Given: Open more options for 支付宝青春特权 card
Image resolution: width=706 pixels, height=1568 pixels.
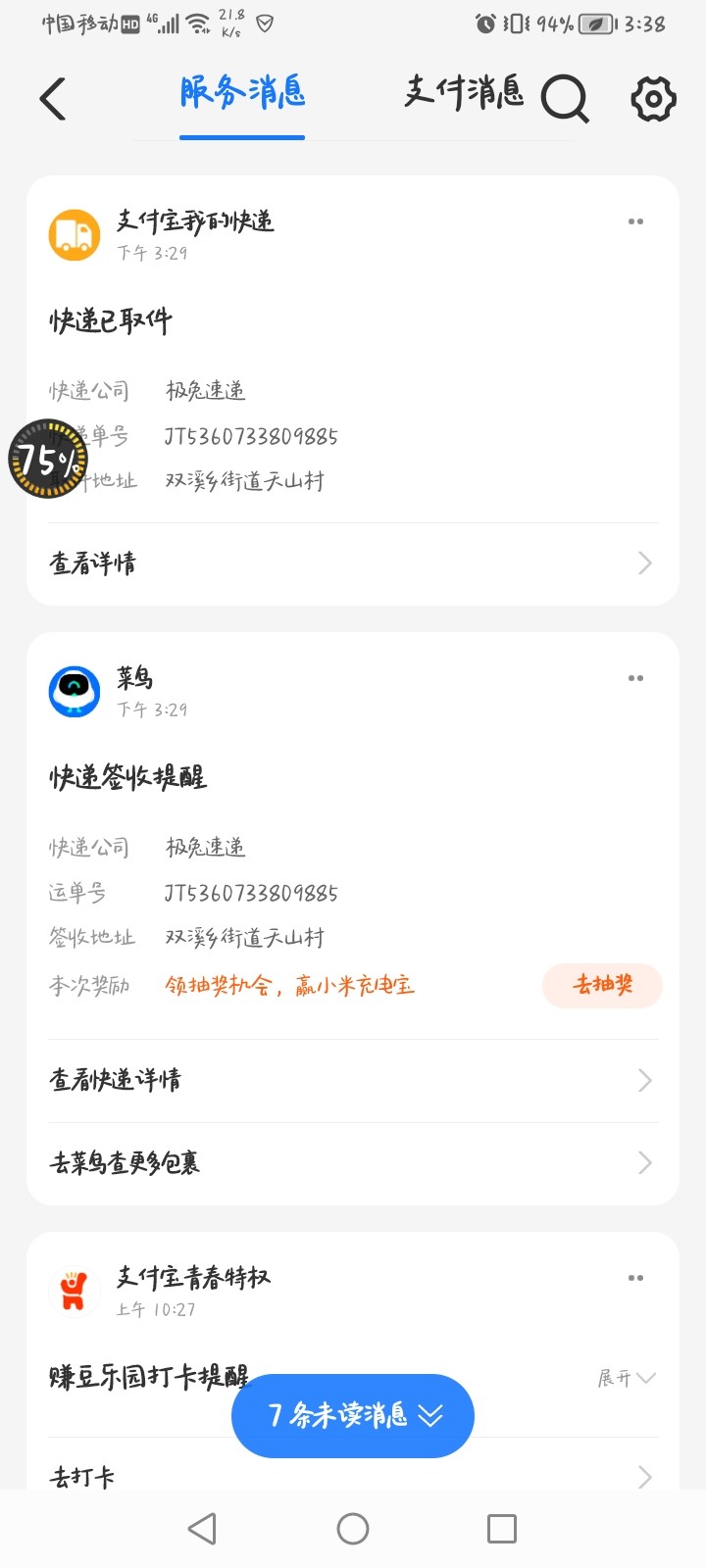Looking at the screenshot, I should click(635, 1278).
